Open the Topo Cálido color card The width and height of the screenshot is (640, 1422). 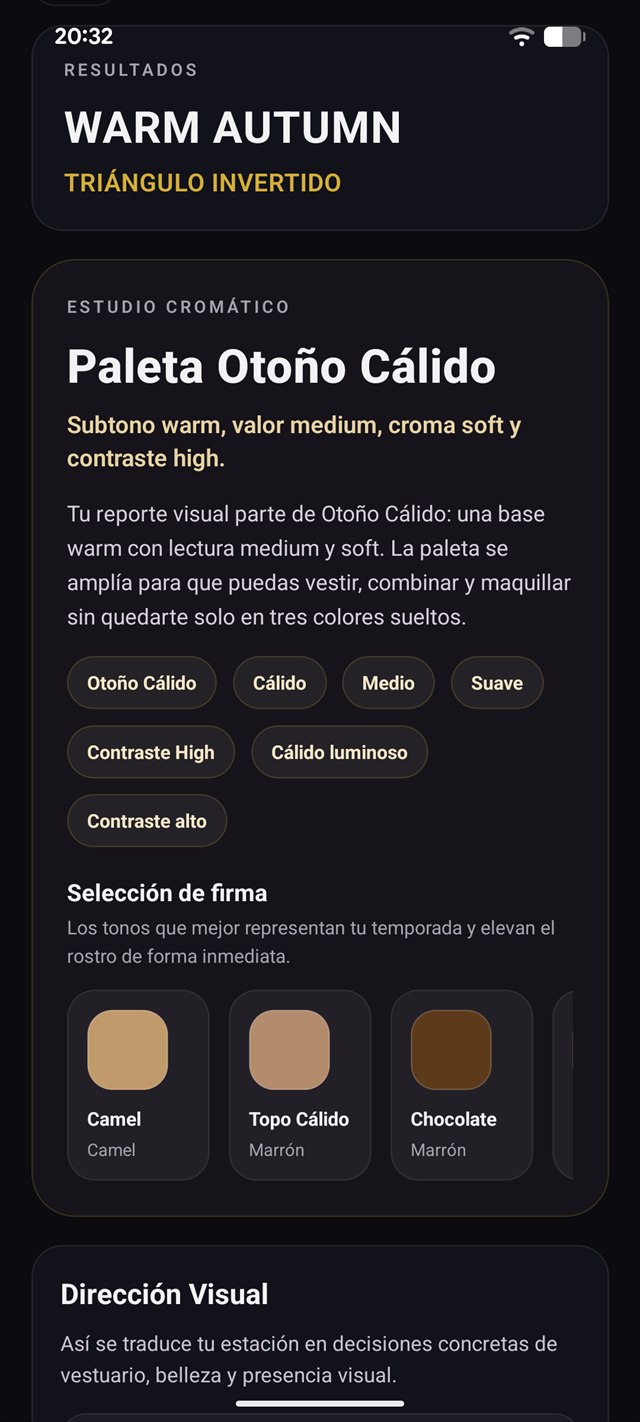[300, 1085]
